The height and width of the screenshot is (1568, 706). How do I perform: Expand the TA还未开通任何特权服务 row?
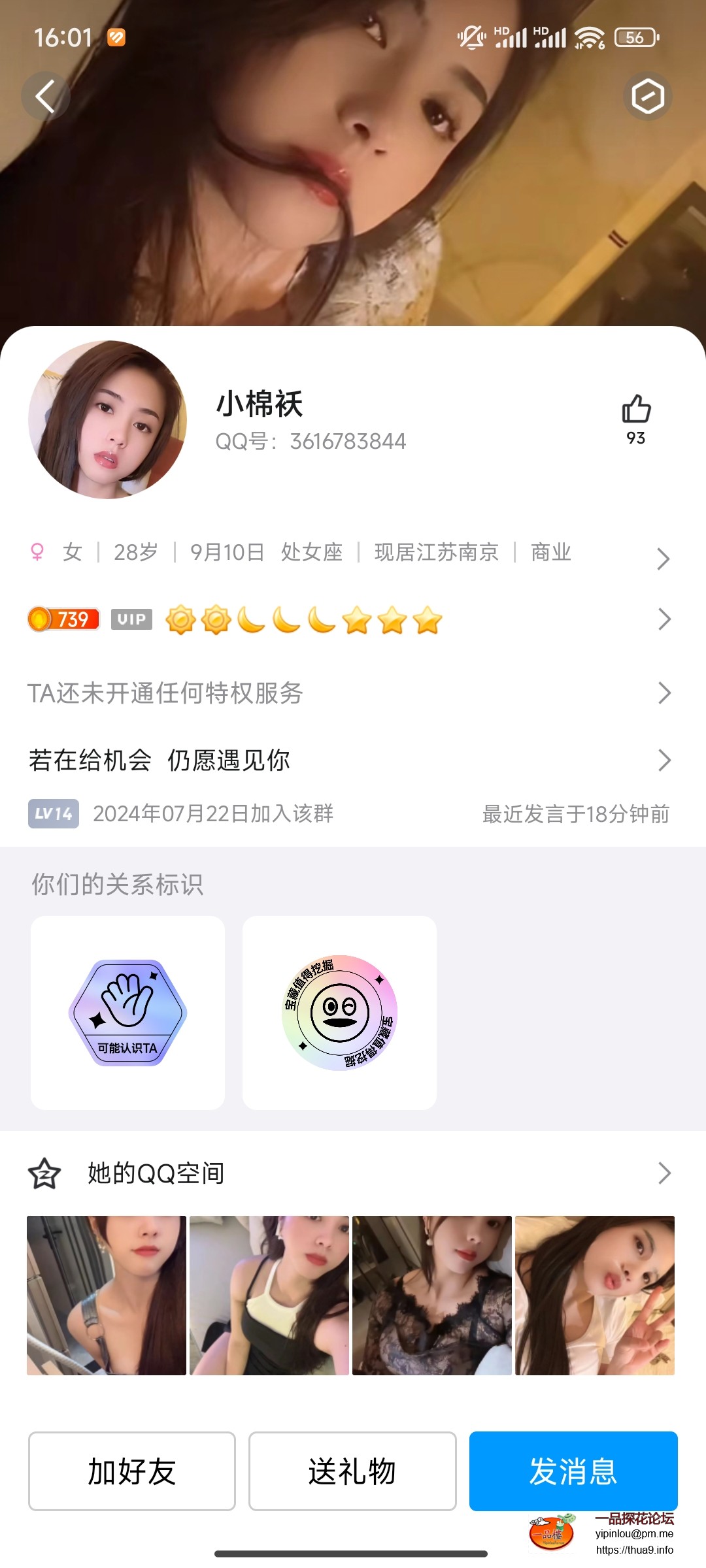[x=665, y=693]
